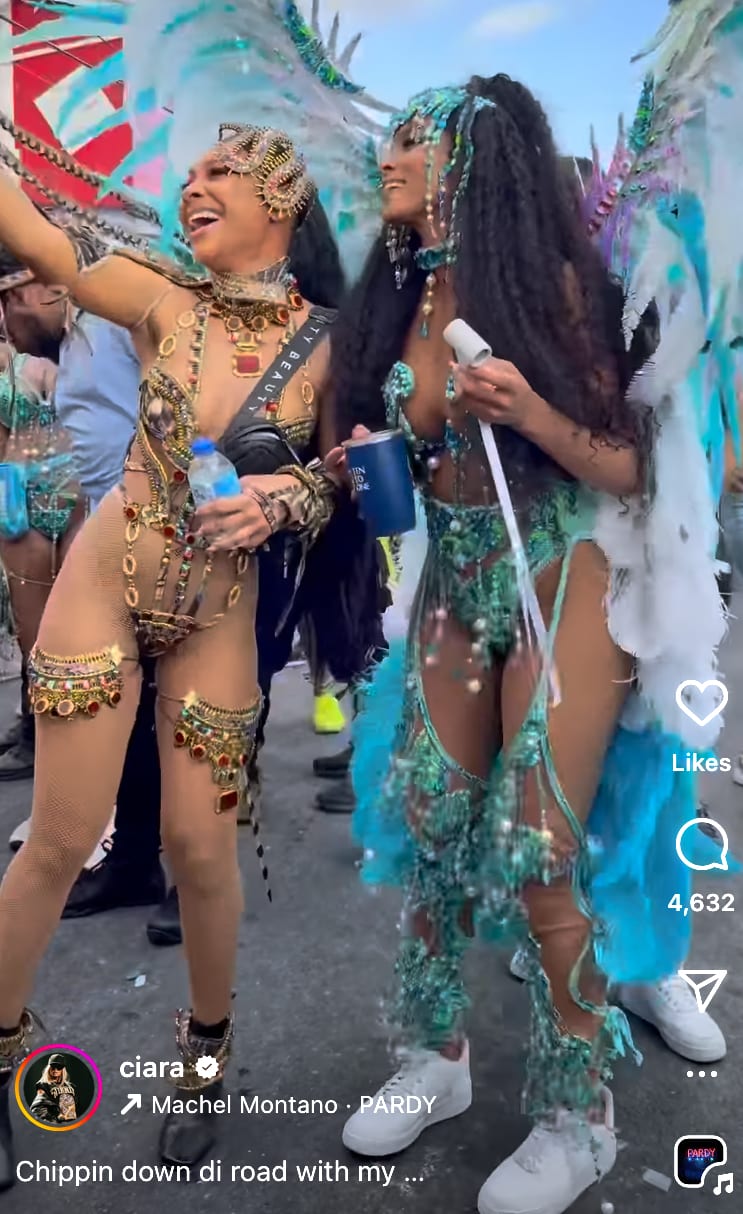Like this reel with the heart icon
The image size is (743, 1214).
click(x=701, y=703)
